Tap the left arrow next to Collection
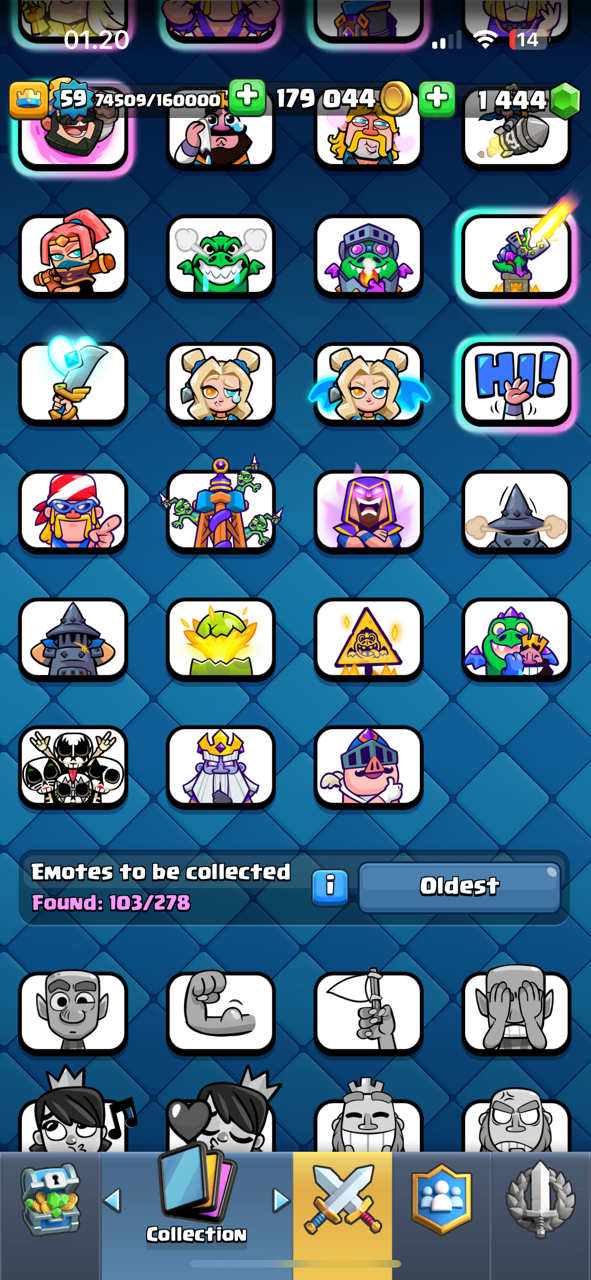The width and height of the screenshot is (591, 1280). pos(112,1200)
